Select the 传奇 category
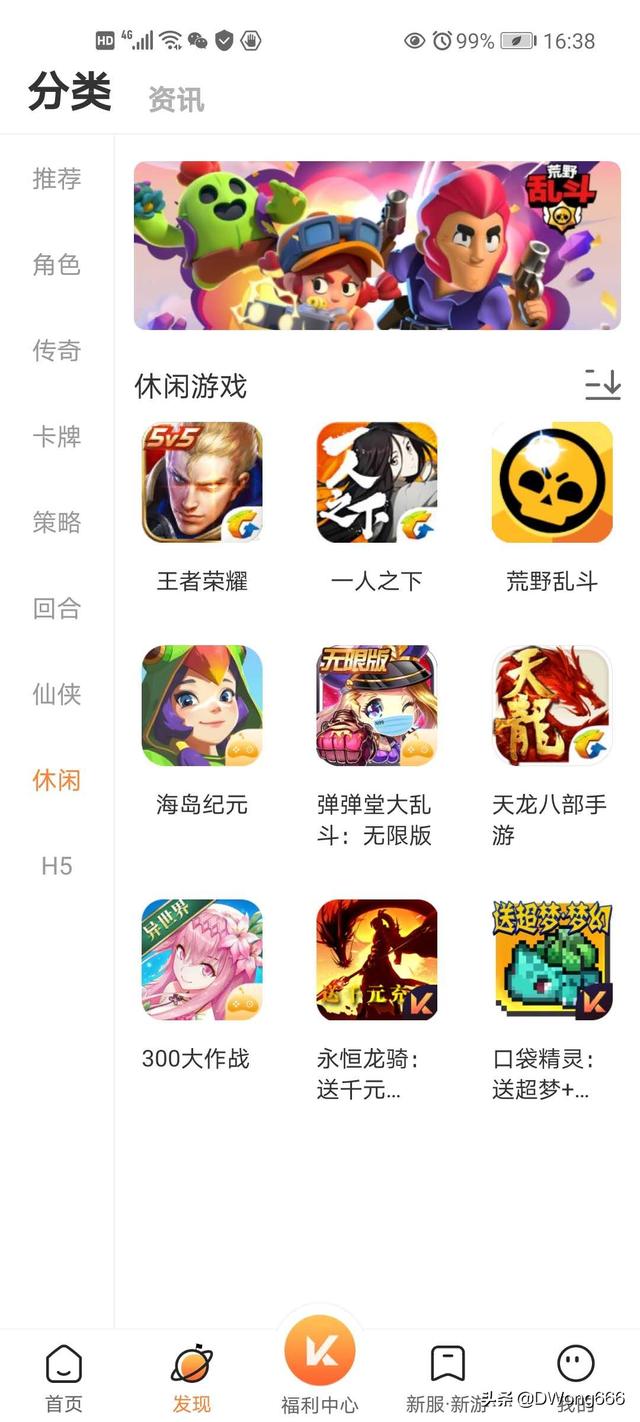 (57, 351)
